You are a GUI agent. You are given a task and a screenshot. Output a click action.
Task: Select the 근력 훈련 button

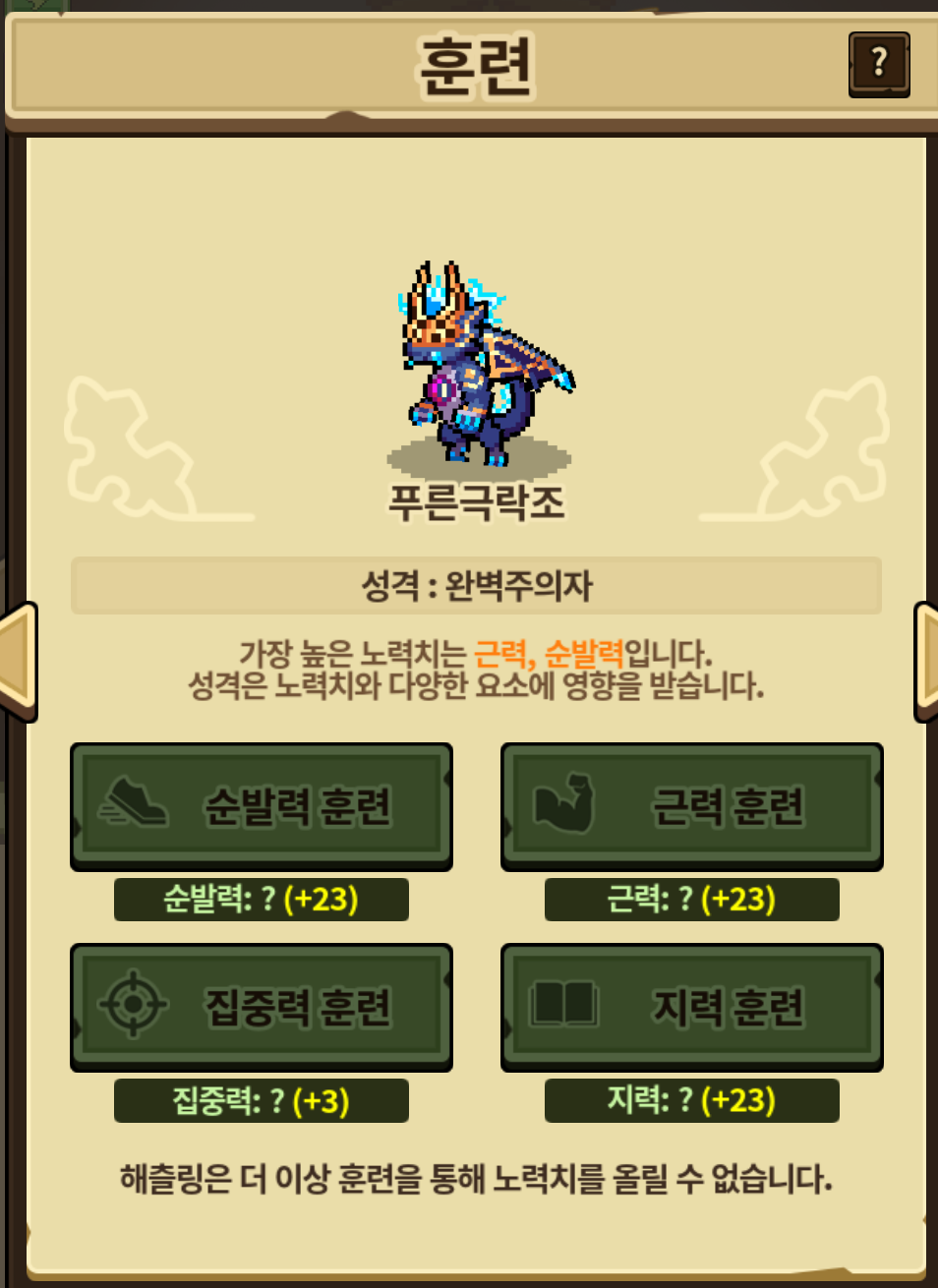pos(692,806)
